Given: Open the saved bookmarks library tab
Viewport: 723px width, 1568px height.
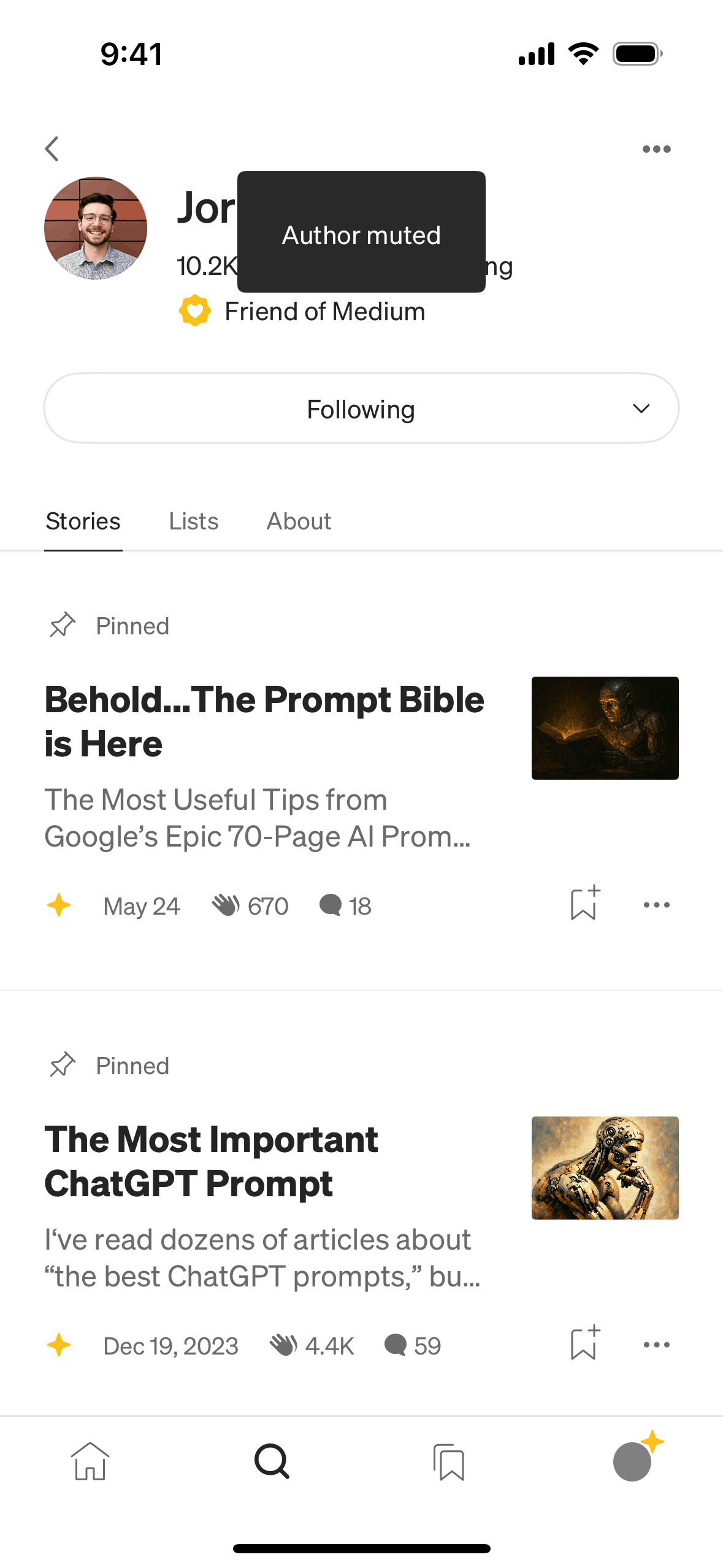Looking at the screenshot, I should pos(449,1462).
